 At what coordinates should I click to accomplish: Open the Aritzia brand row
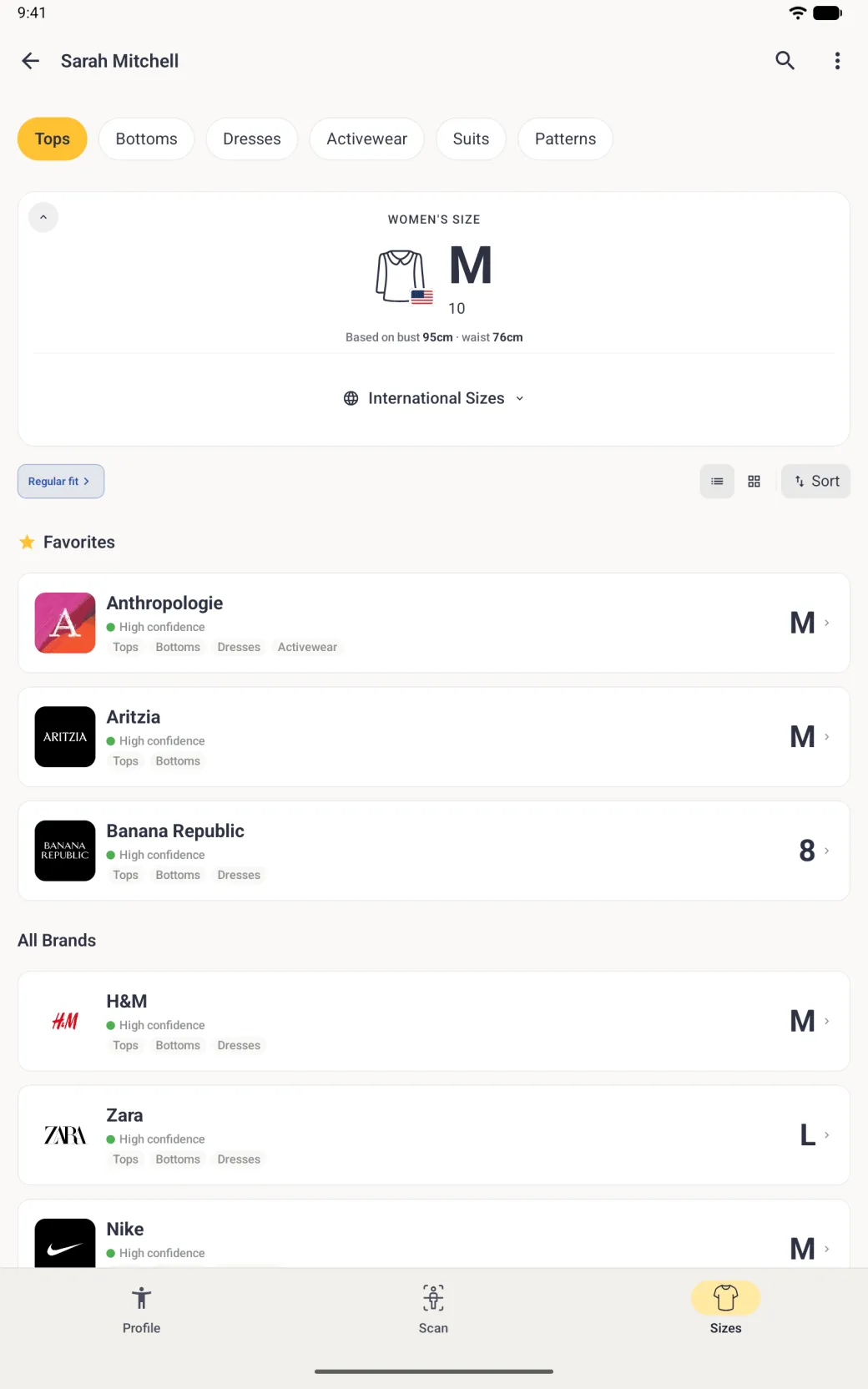[x=434, y=737]
